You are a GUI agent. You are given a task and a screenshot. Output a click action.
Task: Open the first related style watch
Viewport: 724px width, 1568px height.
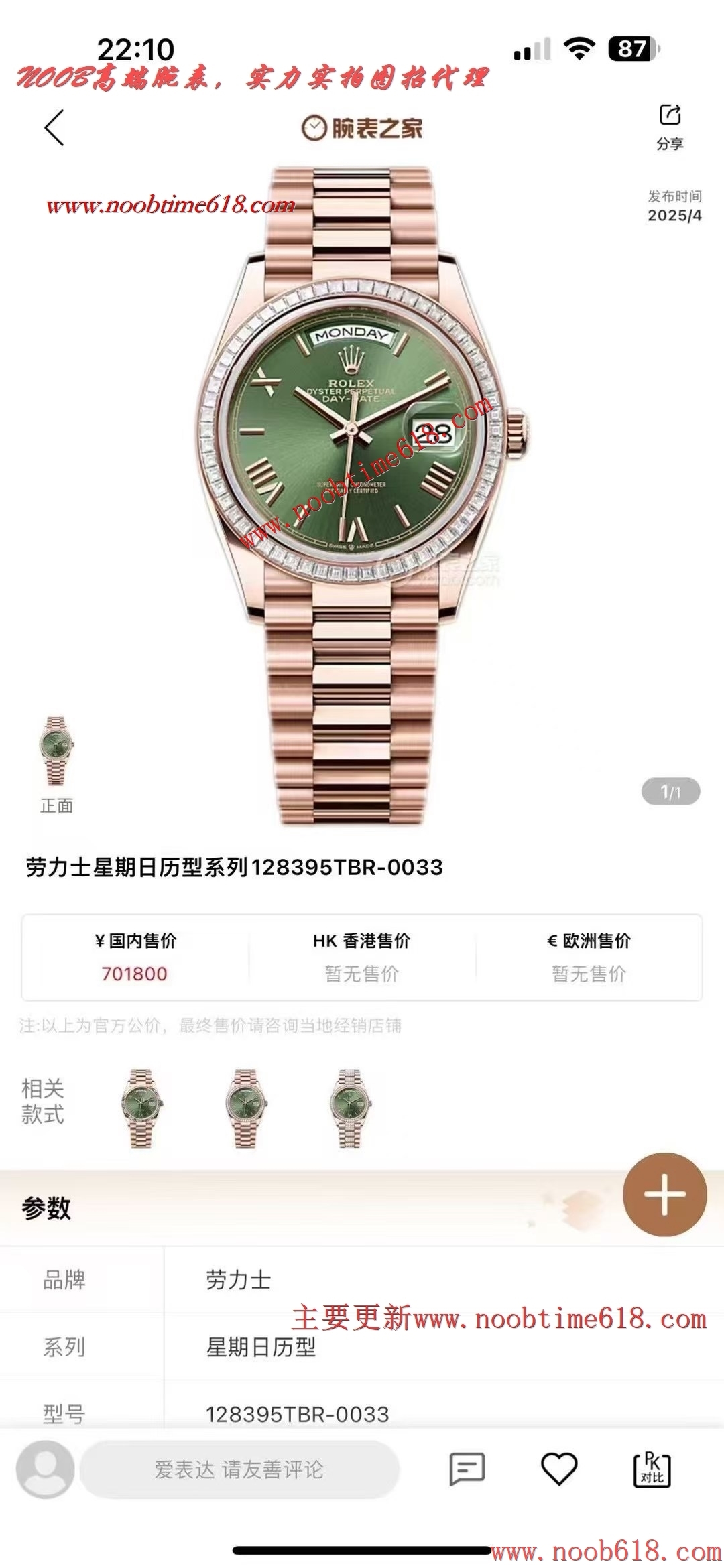coord(141,1108)
